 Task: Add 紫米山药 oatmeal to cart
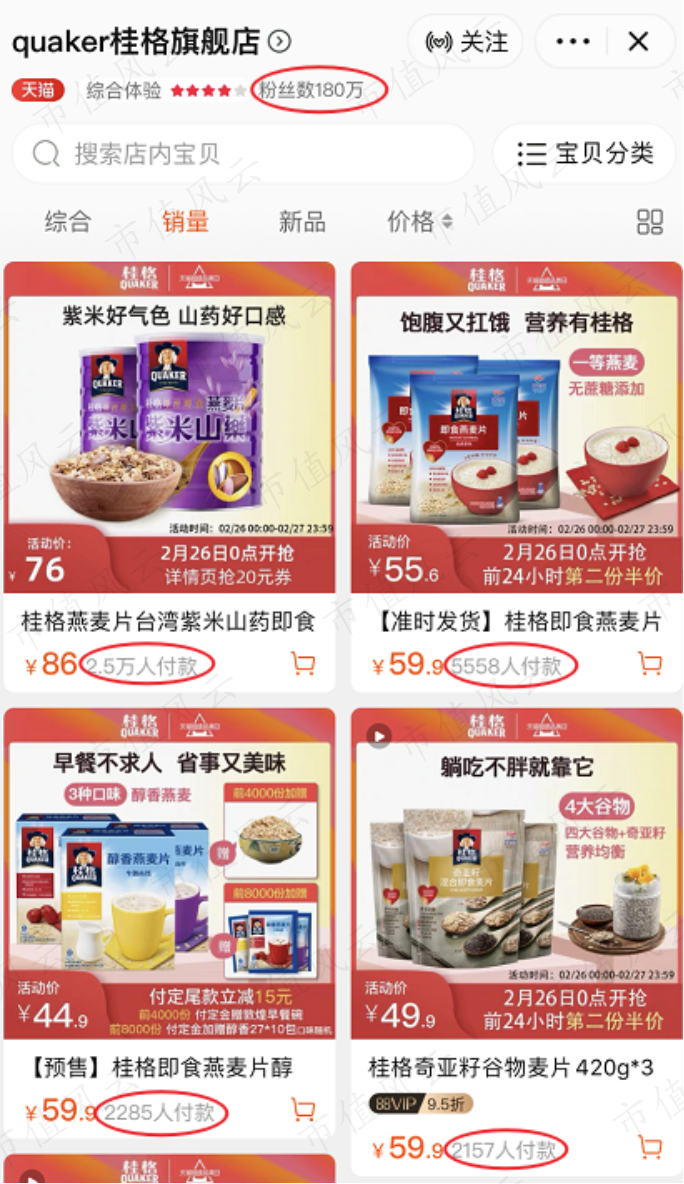(x=303, y=664)
